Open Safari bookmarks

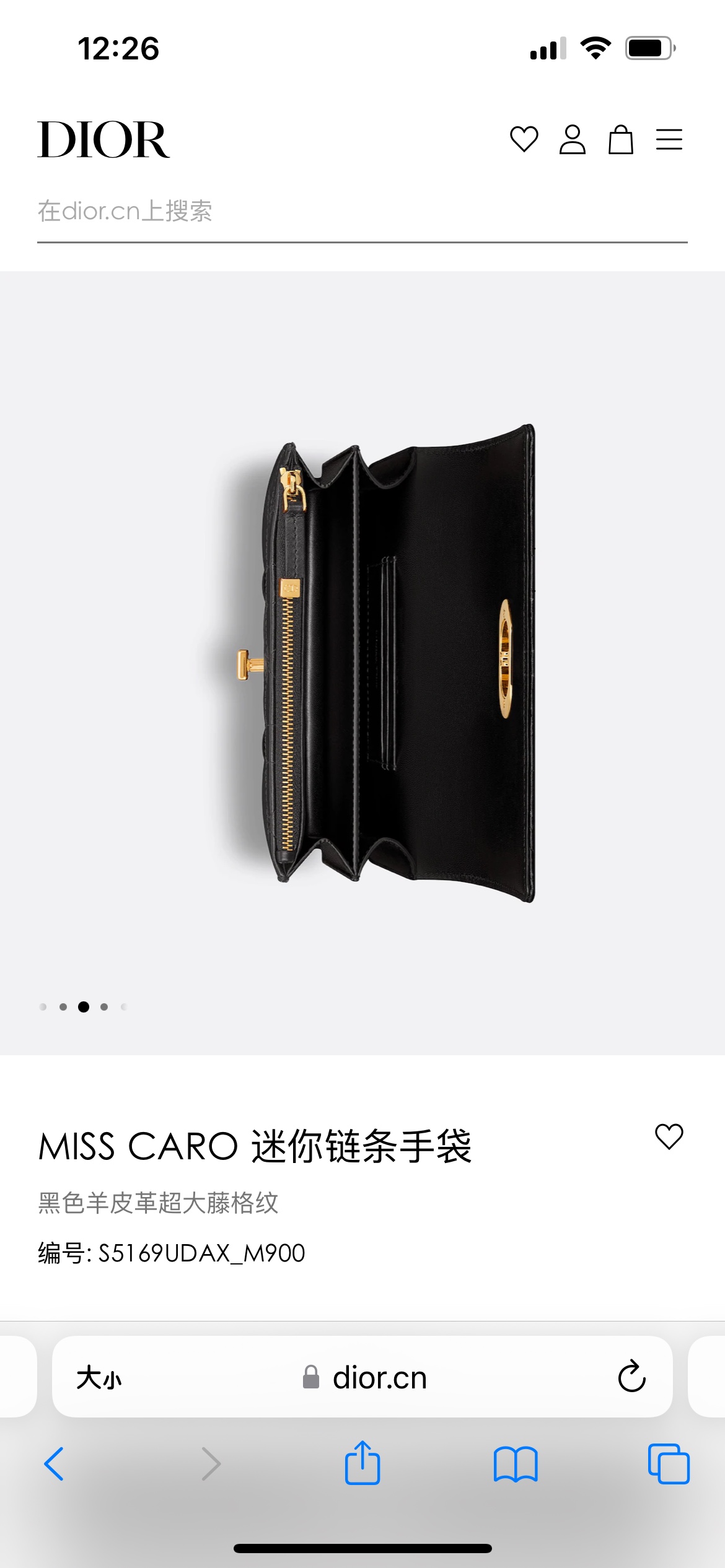(x=516, y=1464)
